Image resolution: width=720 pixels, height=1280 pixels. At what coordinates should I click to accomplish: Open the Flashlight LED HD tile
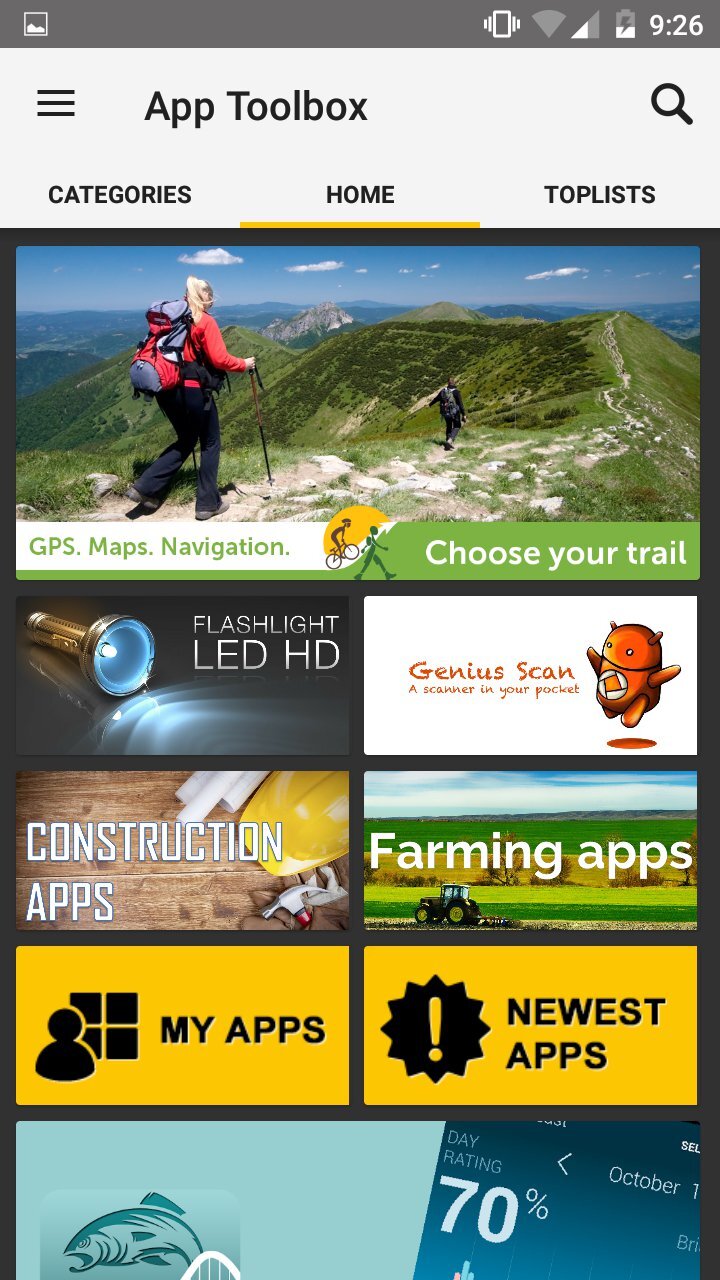tap(183, 675)
